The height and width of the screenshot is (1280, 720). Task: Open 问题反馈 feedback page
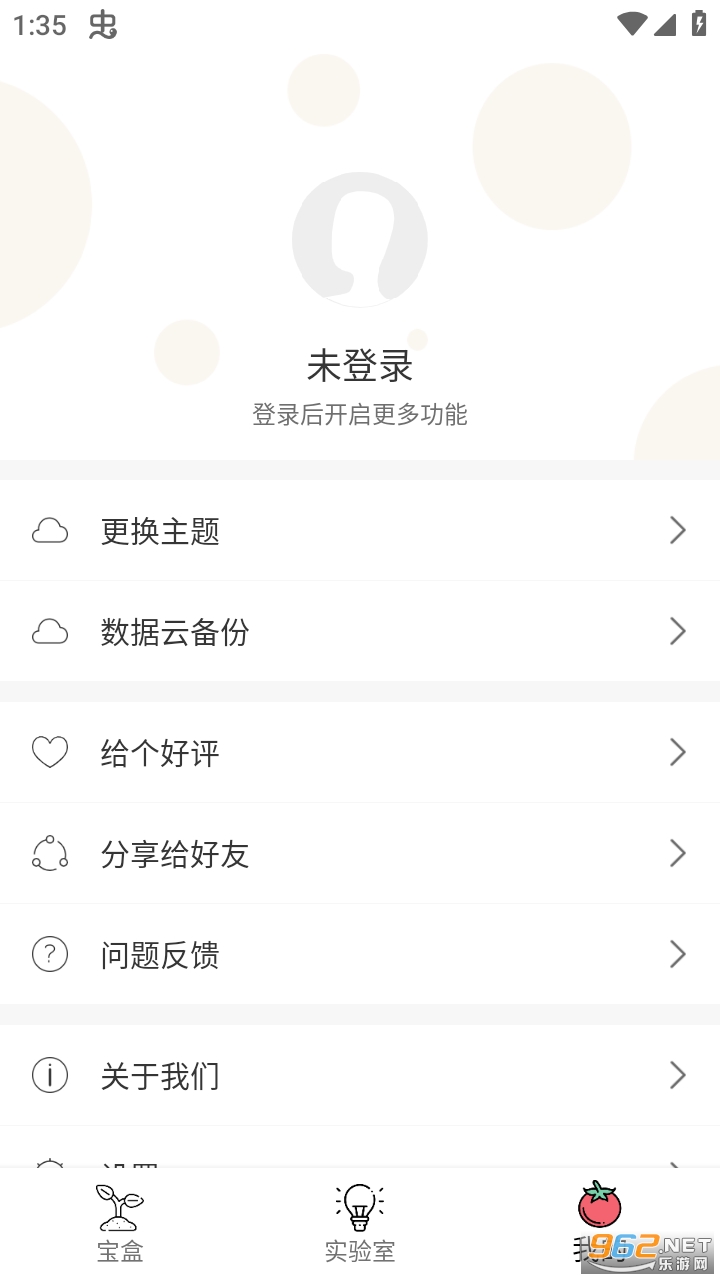tap(360, 955)
